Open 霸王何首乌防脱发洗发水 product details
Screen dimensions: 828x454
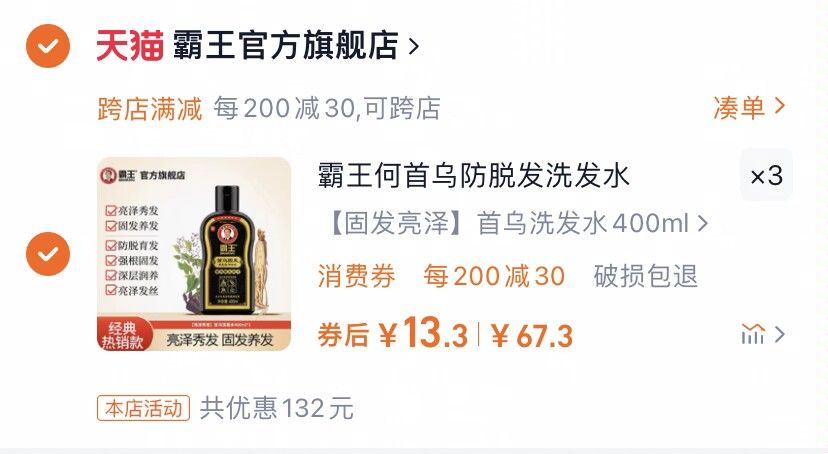click(x=473, y=177)
